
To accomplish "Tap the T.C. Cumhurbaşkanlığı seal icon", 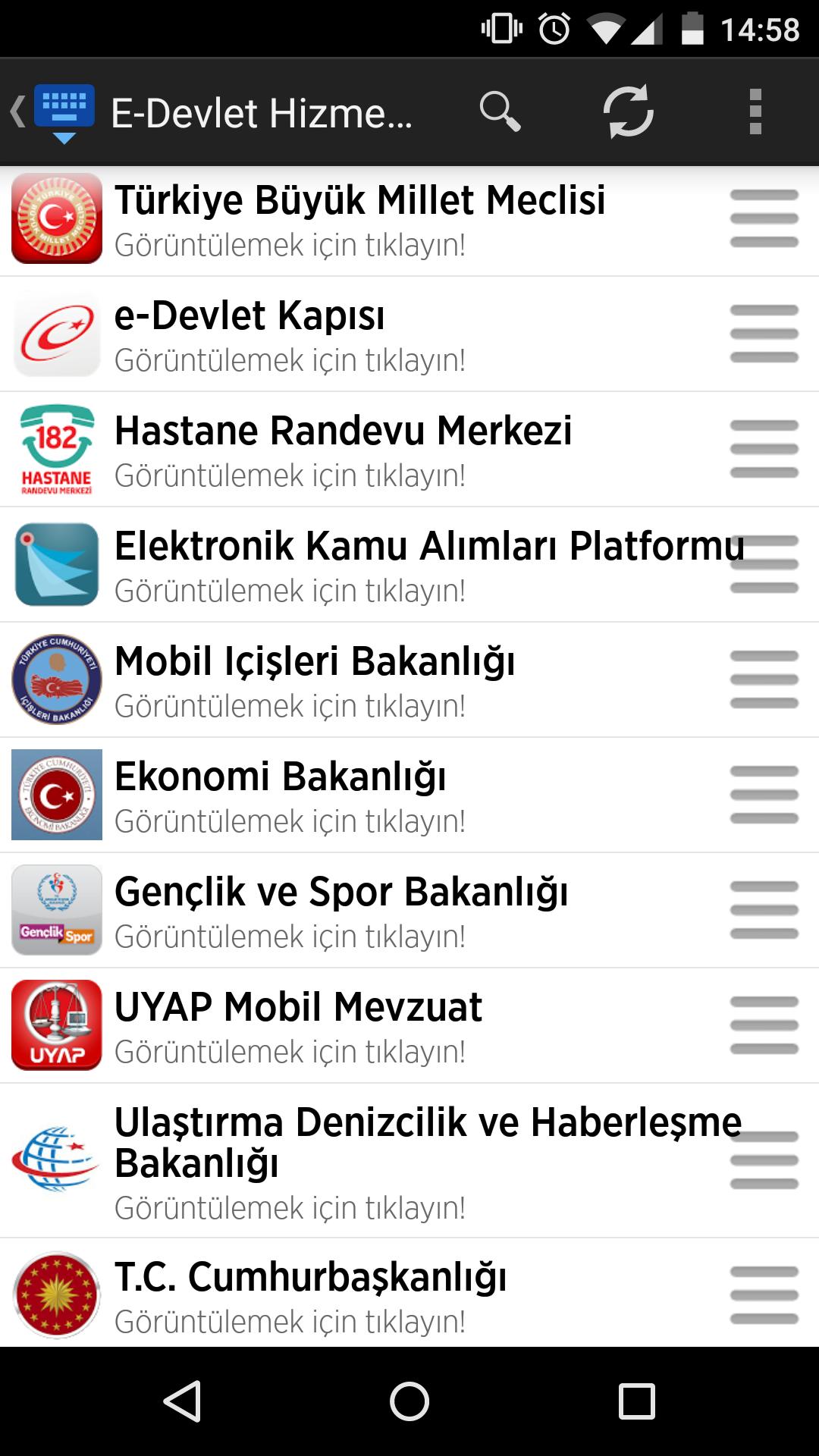I will tap(57, 1293).
